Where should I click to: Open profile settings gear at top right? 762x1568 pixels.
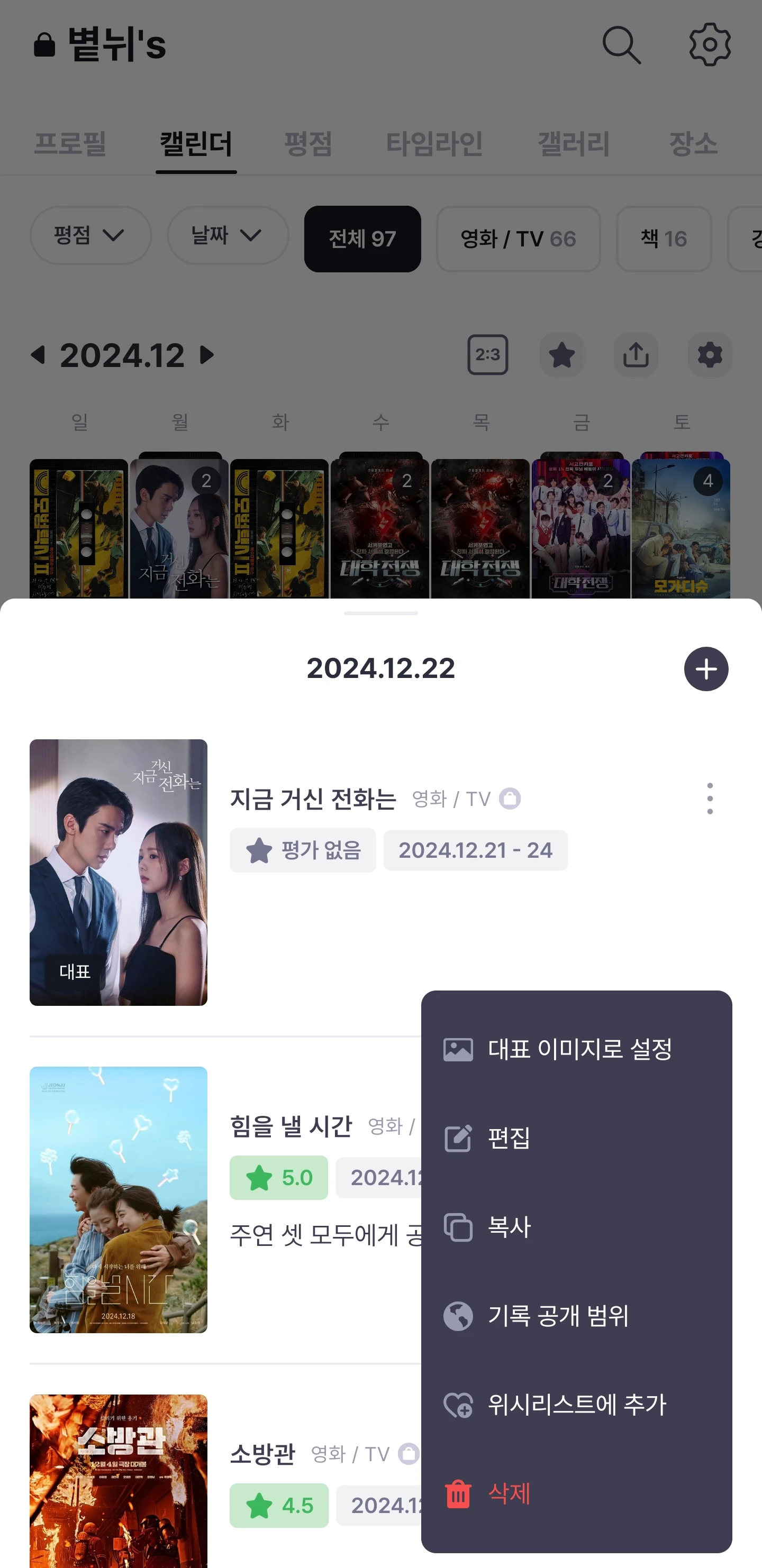click(x=710, y=44)
